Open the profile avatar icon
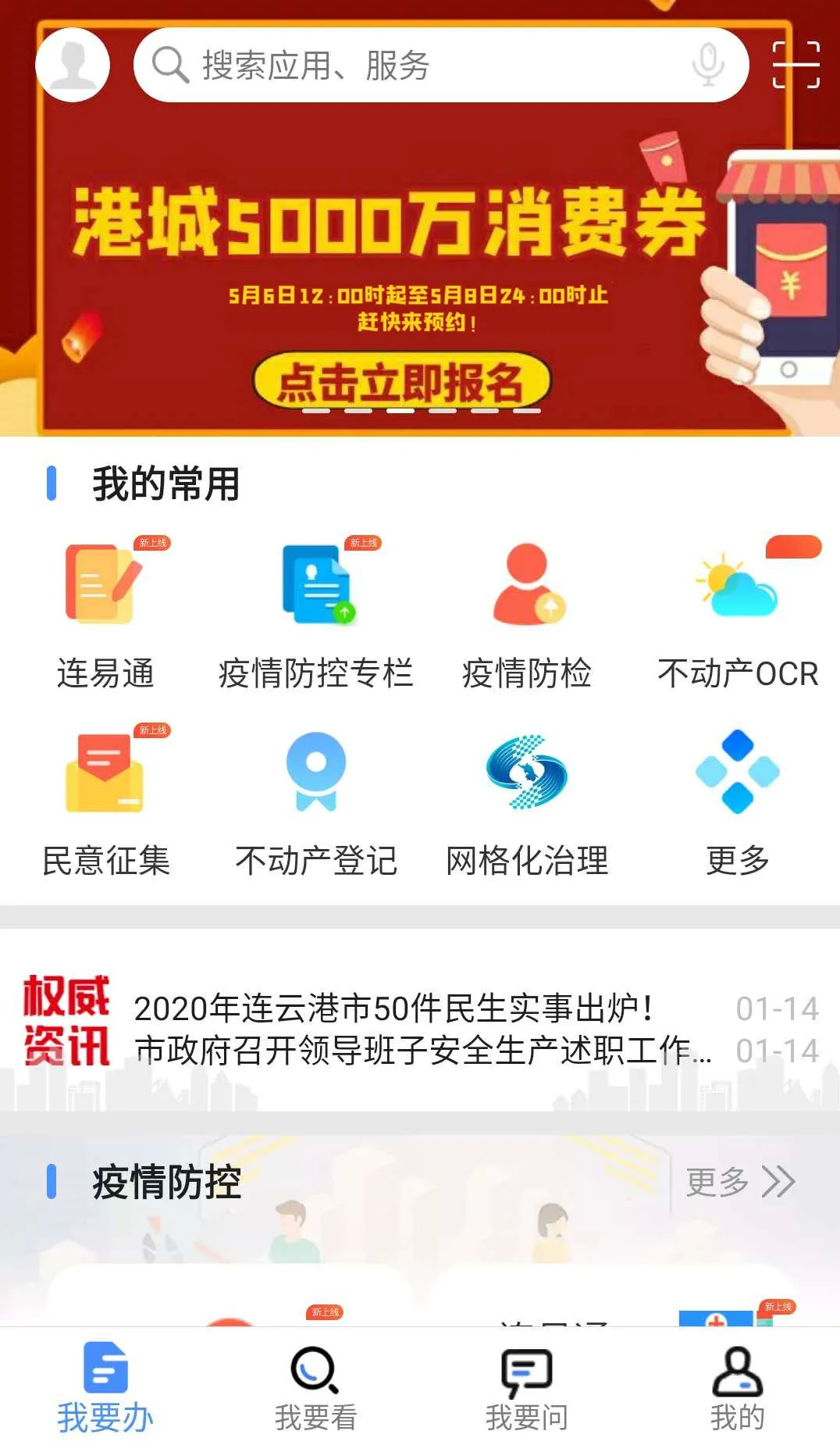 [x=73, y=65]
